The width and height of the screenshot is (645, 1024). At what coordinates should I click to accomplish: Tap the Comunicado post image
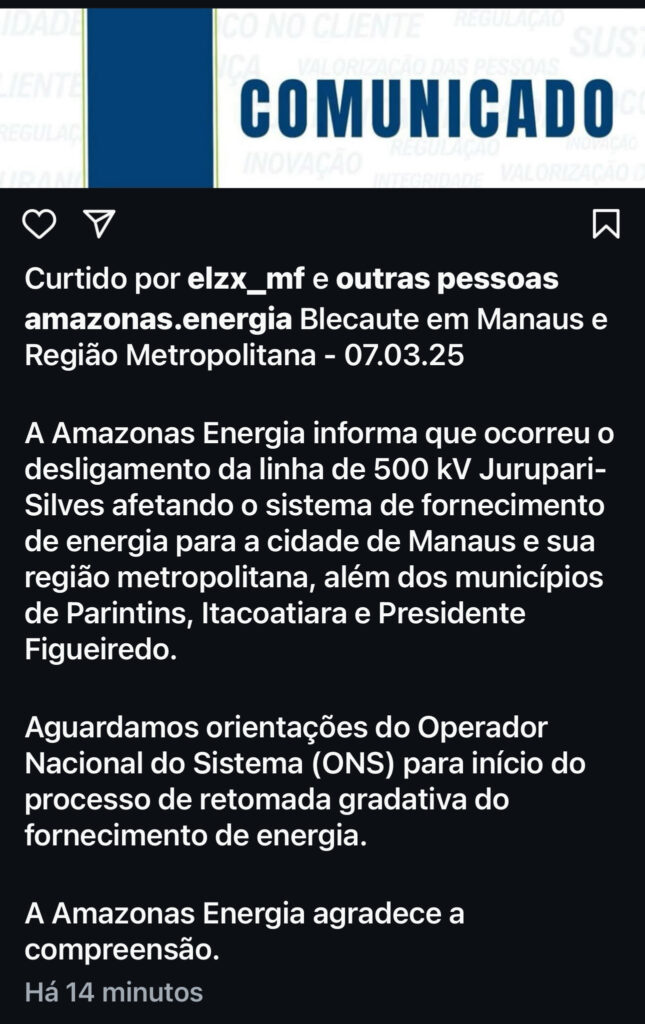coord(322,97)
